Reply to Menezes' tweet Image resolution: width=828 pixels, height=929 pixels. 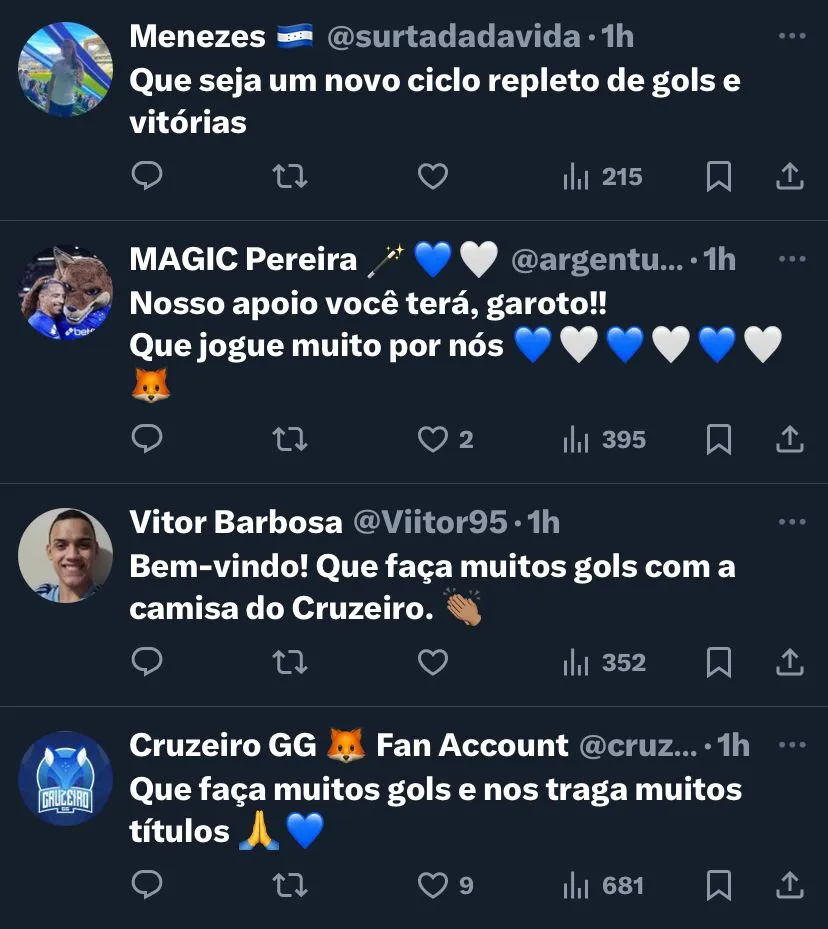coord(147,177)
